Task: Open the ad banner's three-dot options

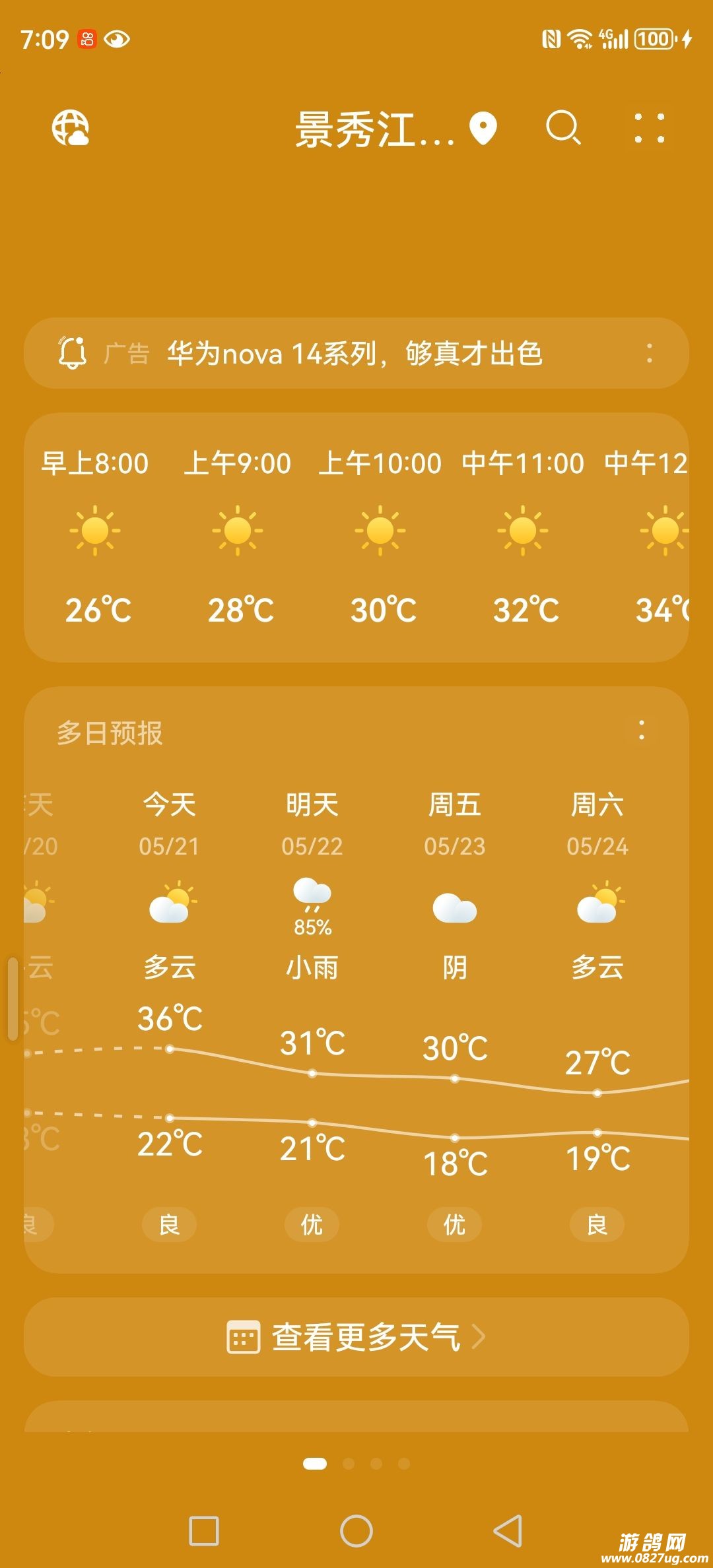Action: (x=650, y=353)
